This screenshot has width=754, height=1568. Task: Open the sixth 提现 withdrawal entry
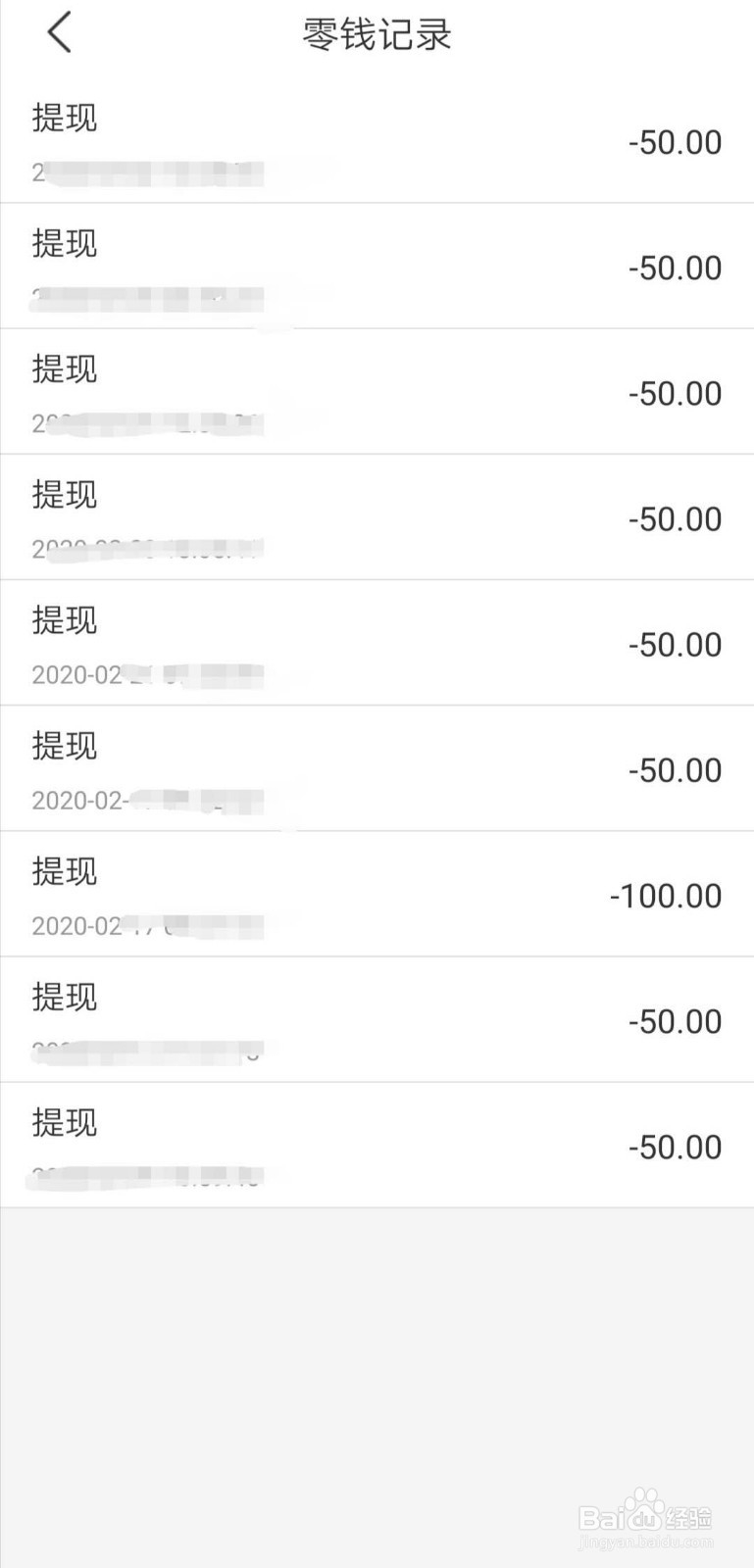coord(377,767)
